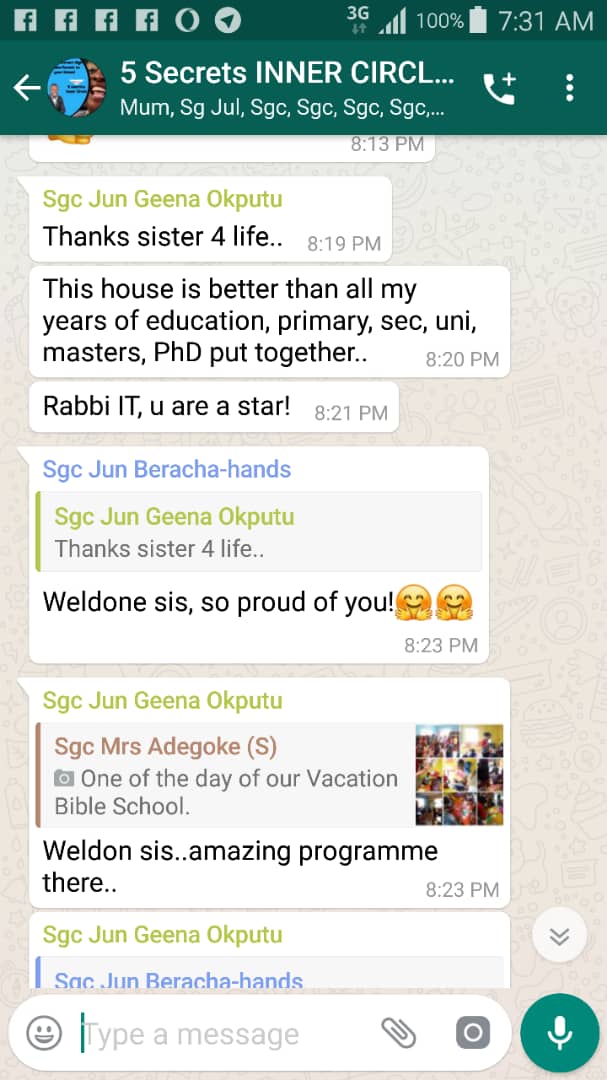Open the emoji picker

pos(44,1033)
